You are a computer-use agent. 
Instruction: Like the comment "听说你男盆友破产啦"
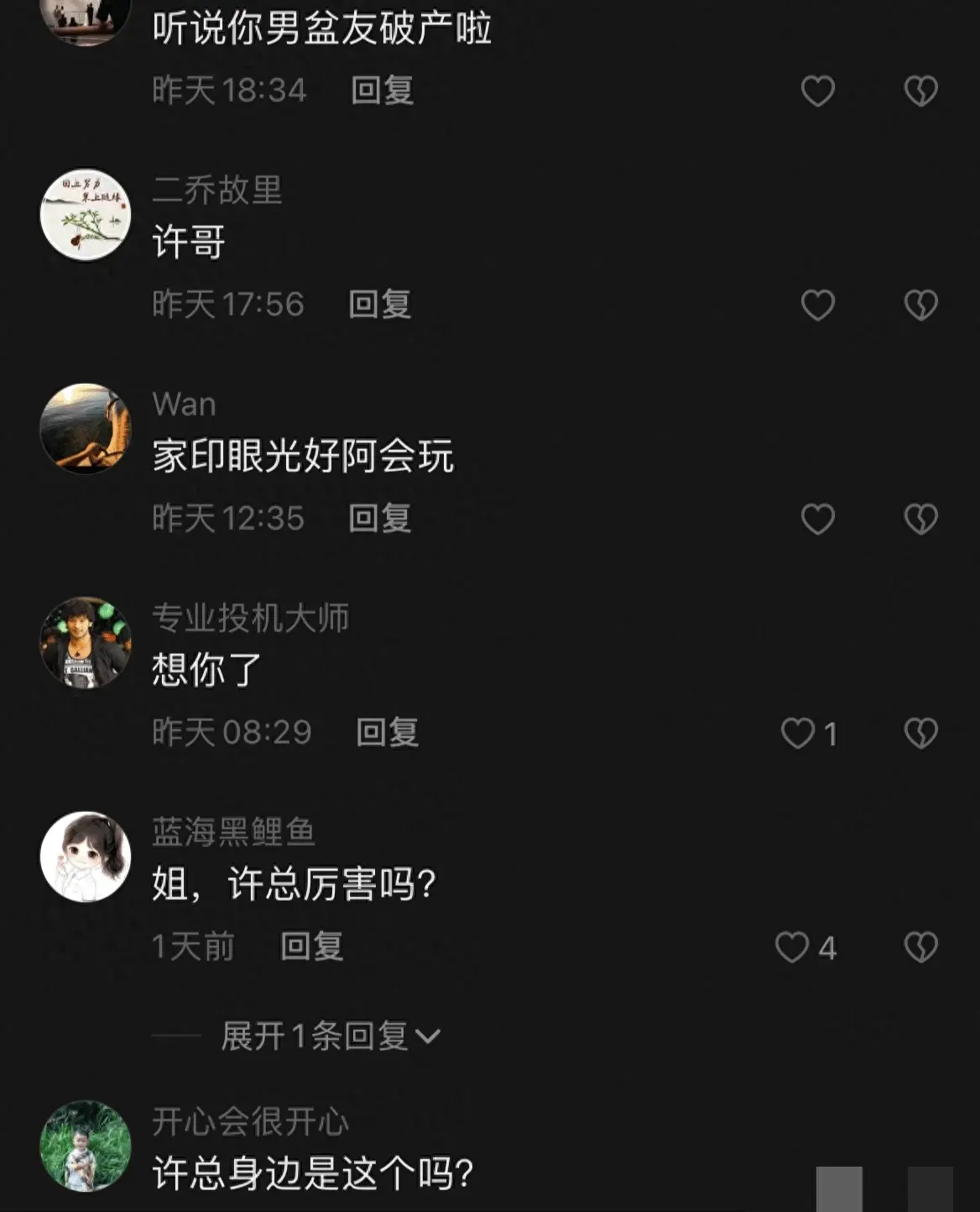point(817,91)
